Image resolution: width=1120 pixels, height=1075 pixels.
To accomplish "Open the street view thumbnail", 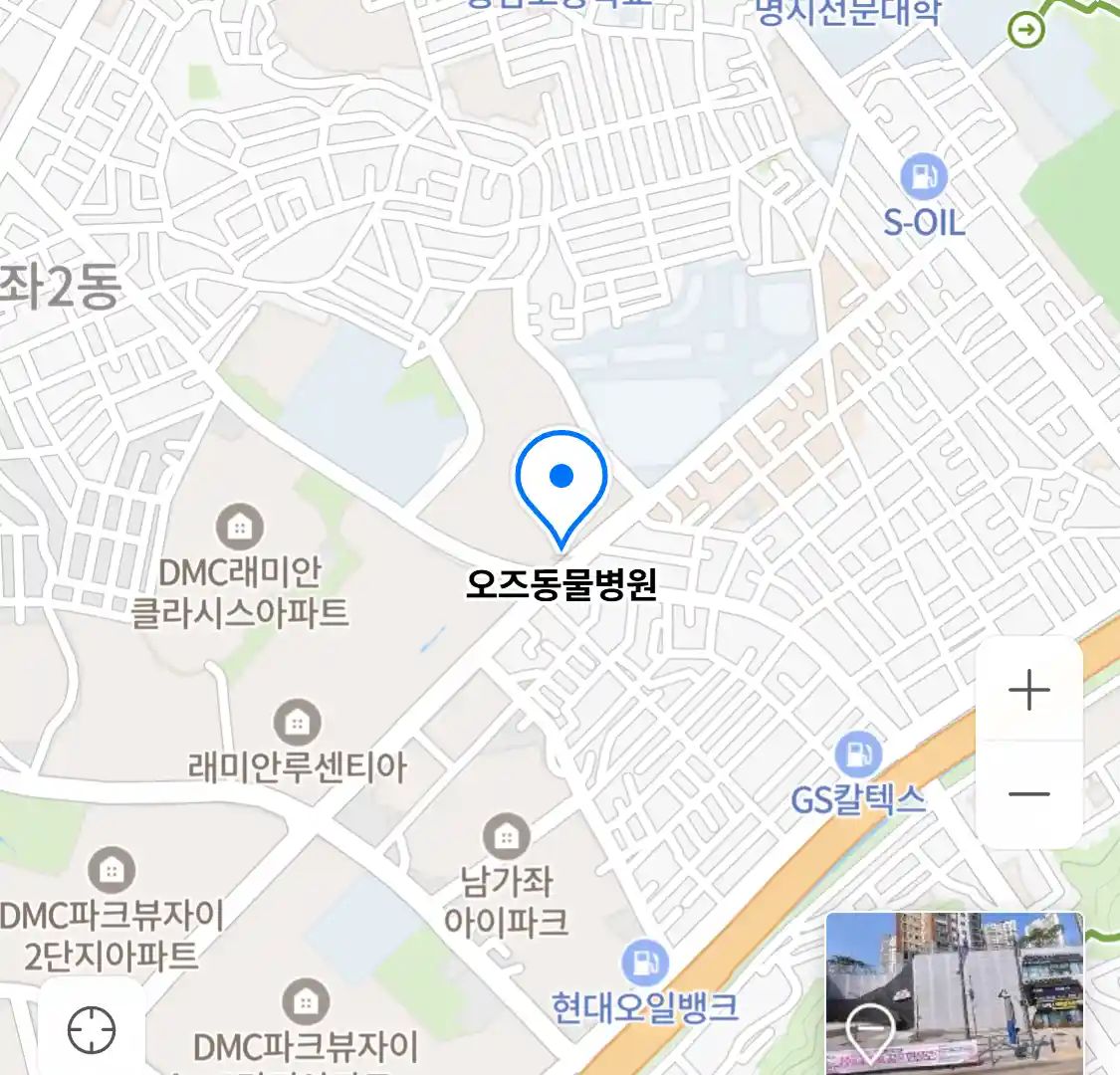I will pos(954,992).
